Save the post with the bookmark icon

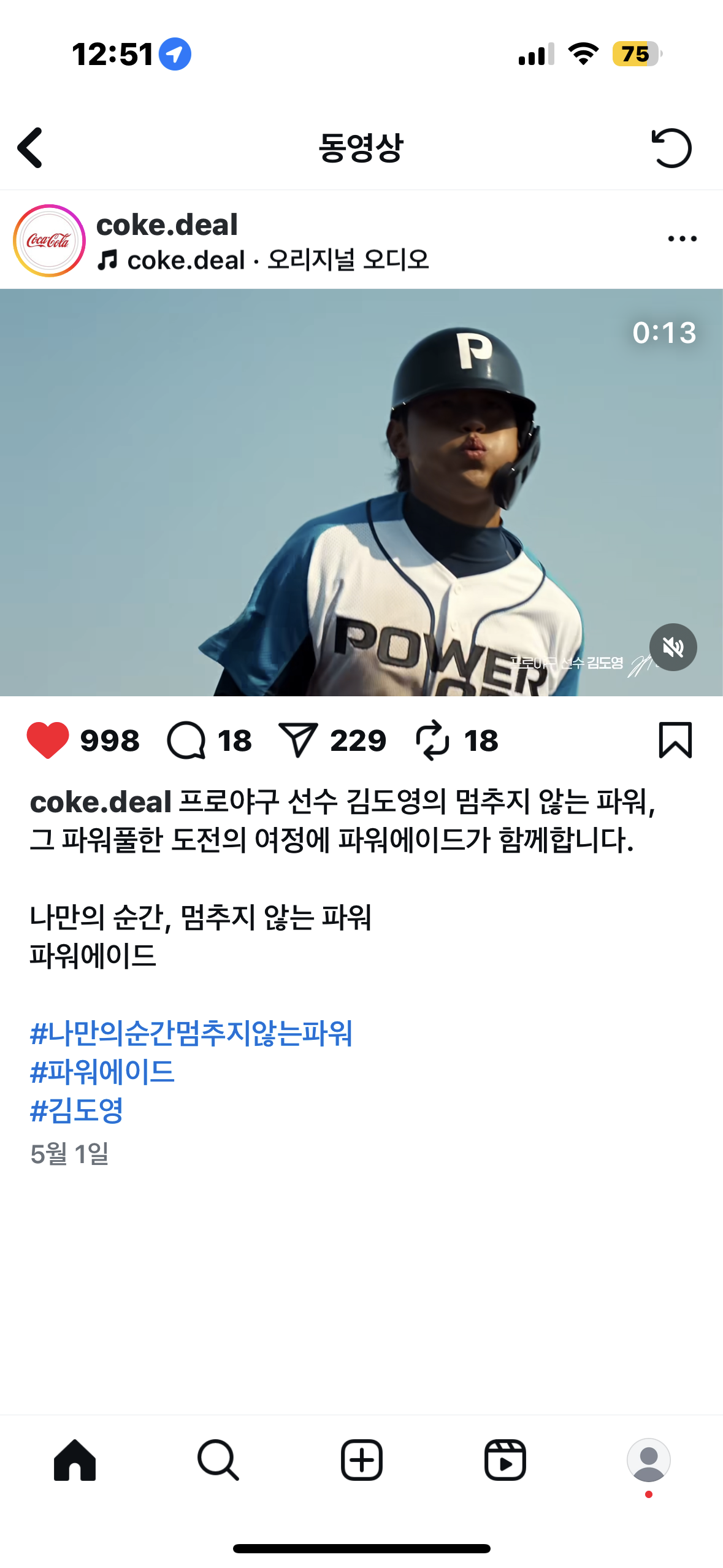[675, 740]
